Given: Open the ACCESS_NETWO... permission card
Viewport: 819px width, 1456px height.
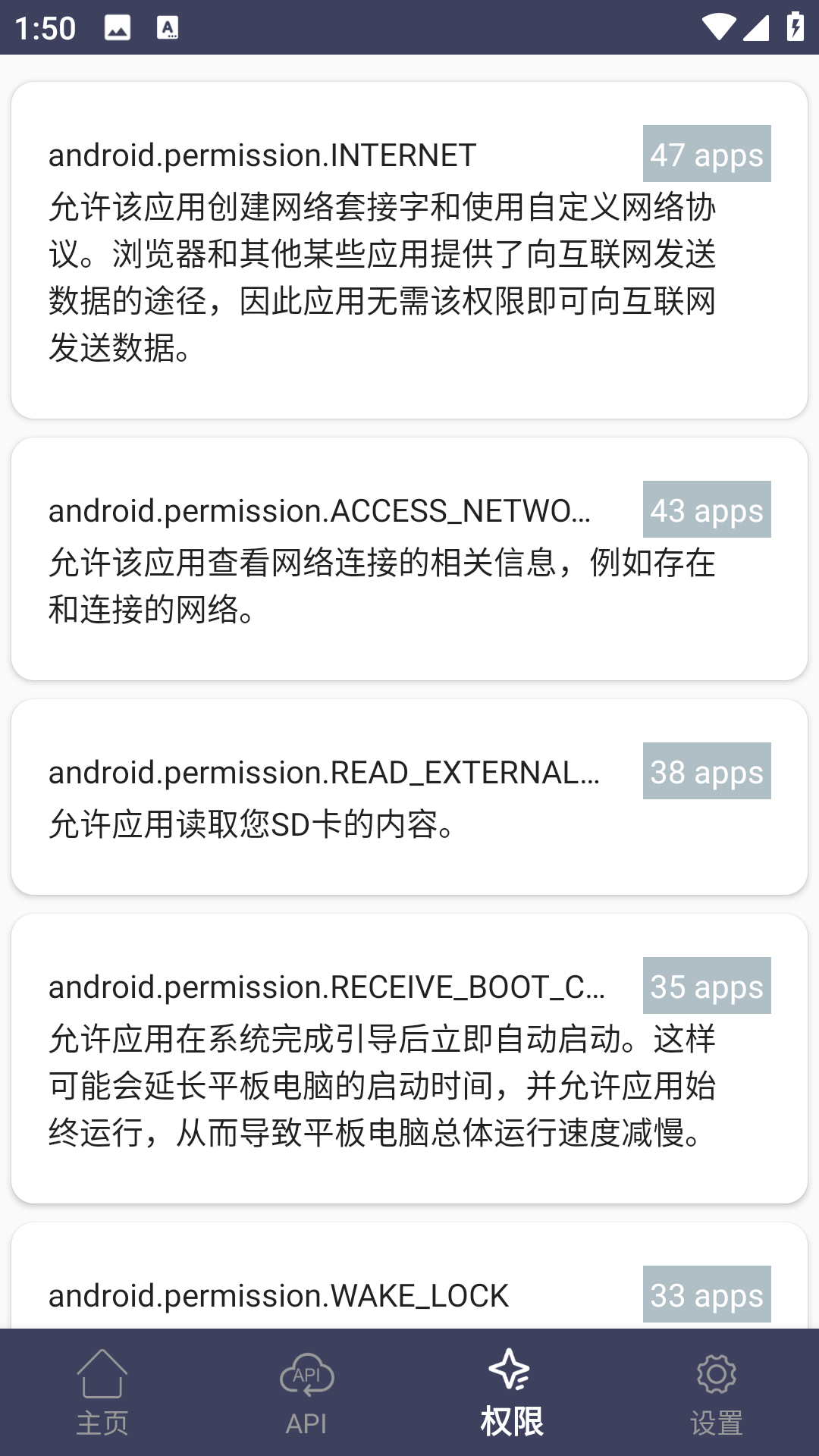Looking at the screenshot, I should (409, 559).
